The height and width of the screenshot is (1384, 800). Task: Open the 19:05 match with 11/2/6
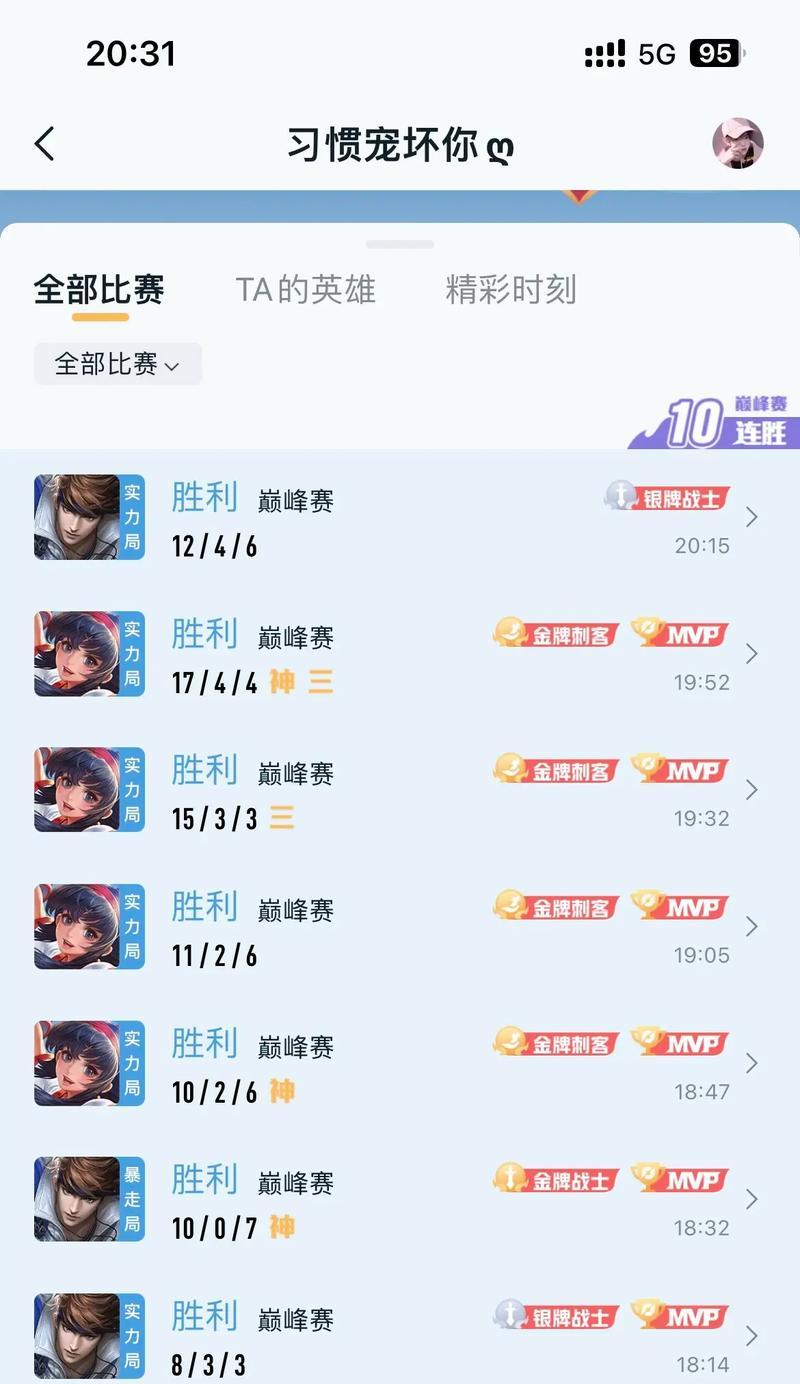click(400, 928)
